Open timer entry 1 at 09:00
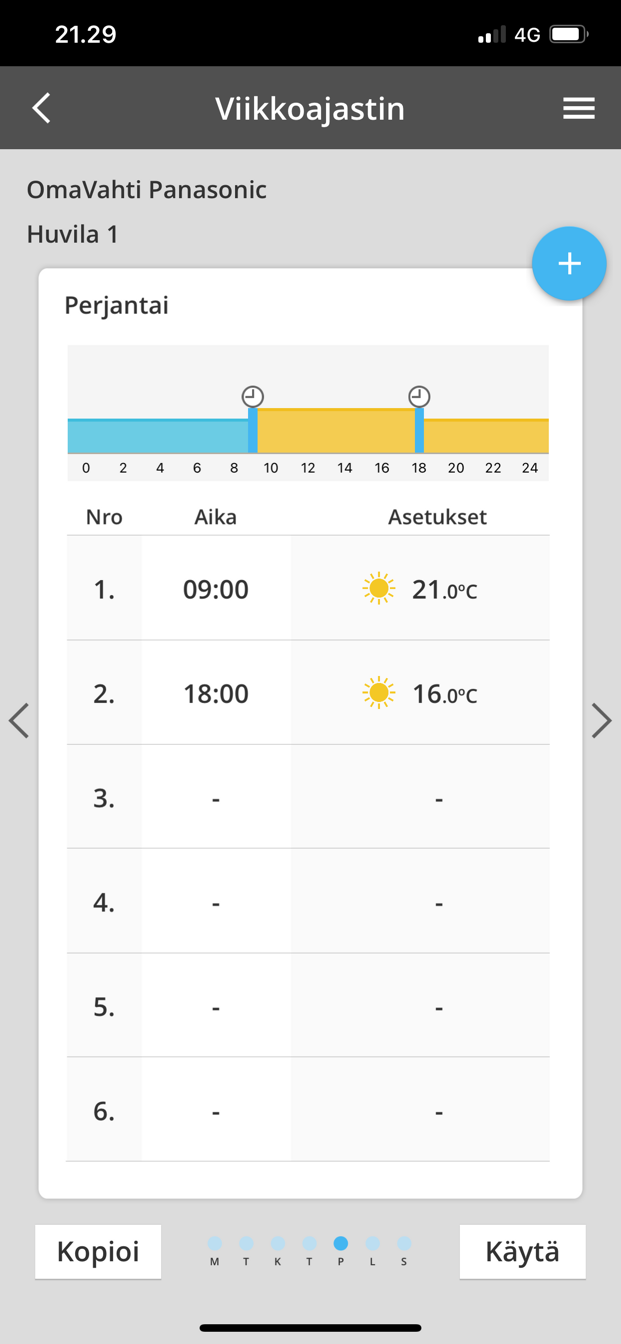This screenshot has width=621, height=1344. (x=308, y=589)
